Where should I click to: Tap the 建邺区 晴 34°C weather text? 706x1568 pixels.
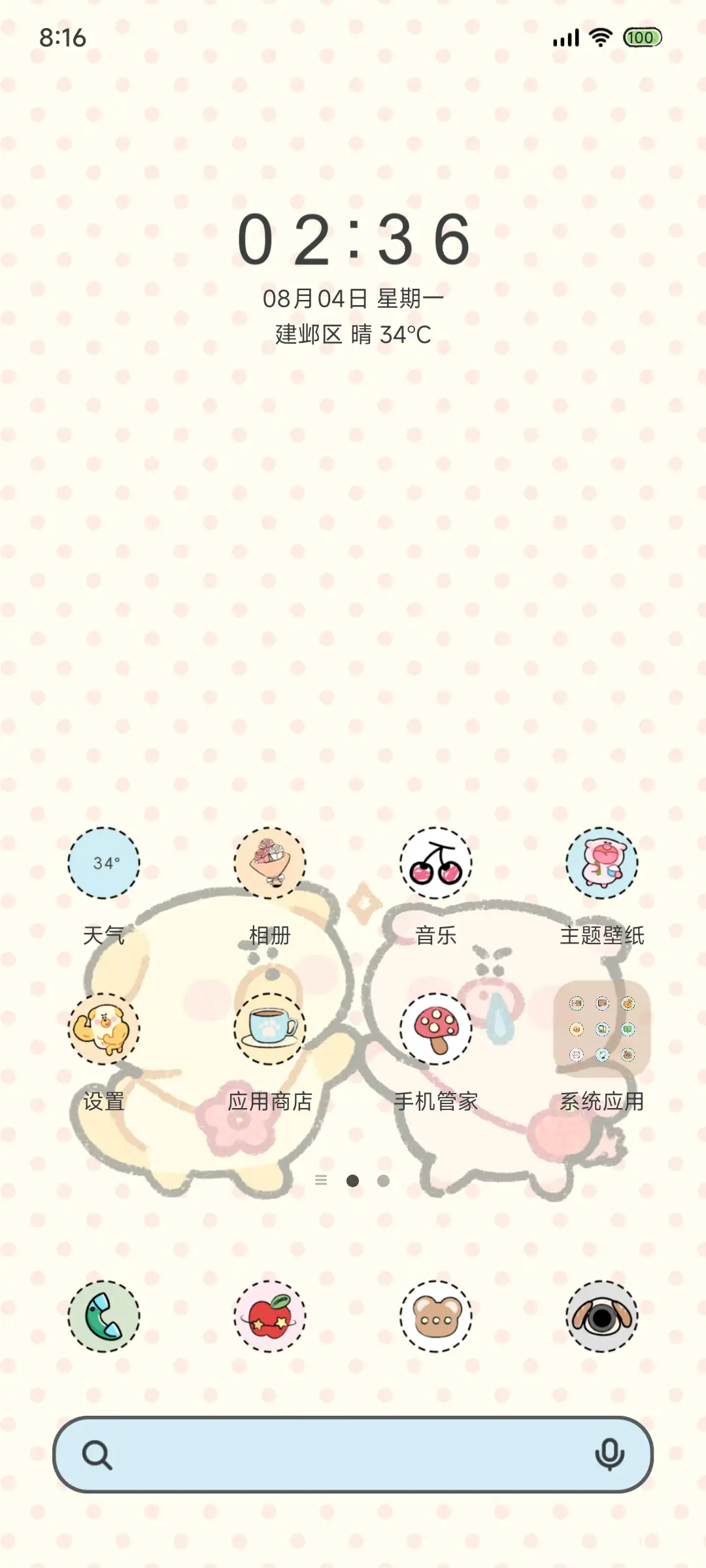[x=353, y=335]
